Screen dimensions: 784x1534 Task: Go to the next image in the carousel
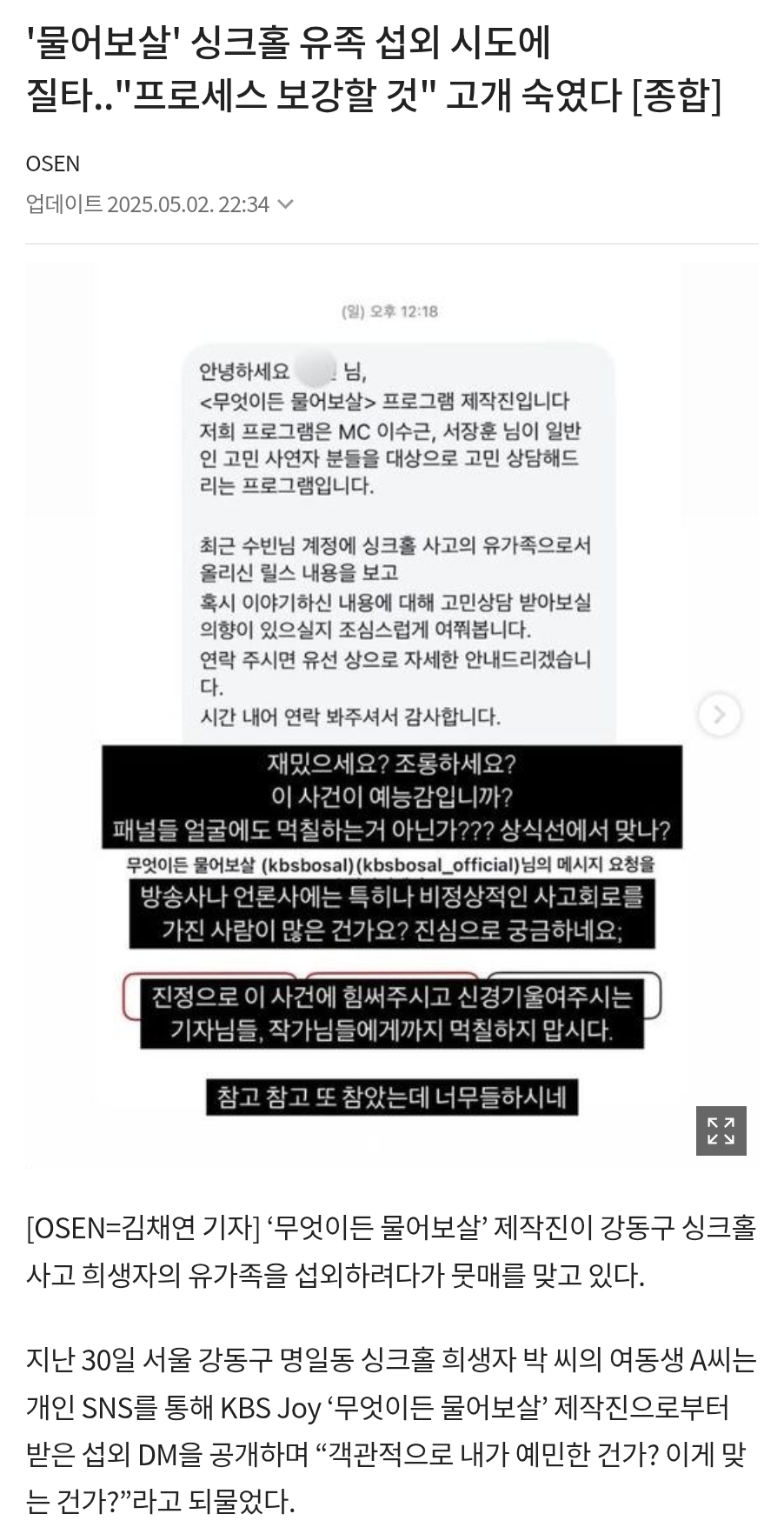pos(719,715)
